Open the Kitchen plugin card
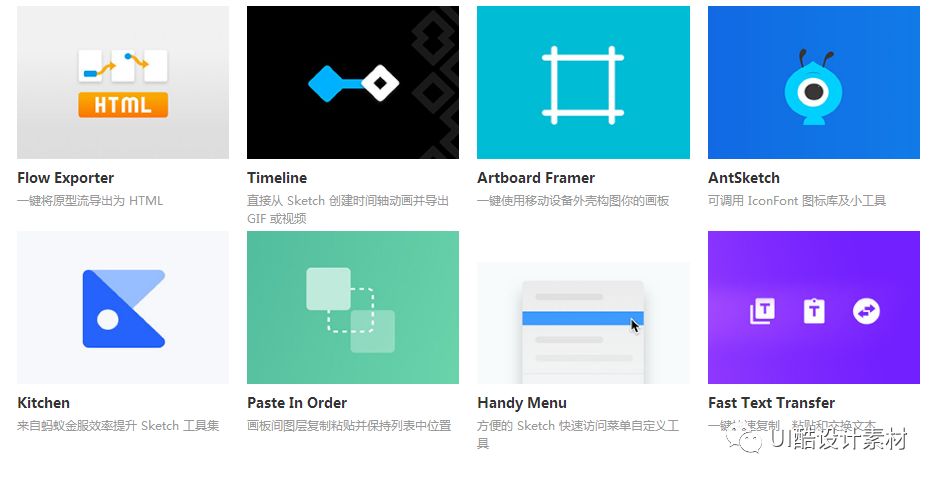938x480 pixels. tap(123, 308)
